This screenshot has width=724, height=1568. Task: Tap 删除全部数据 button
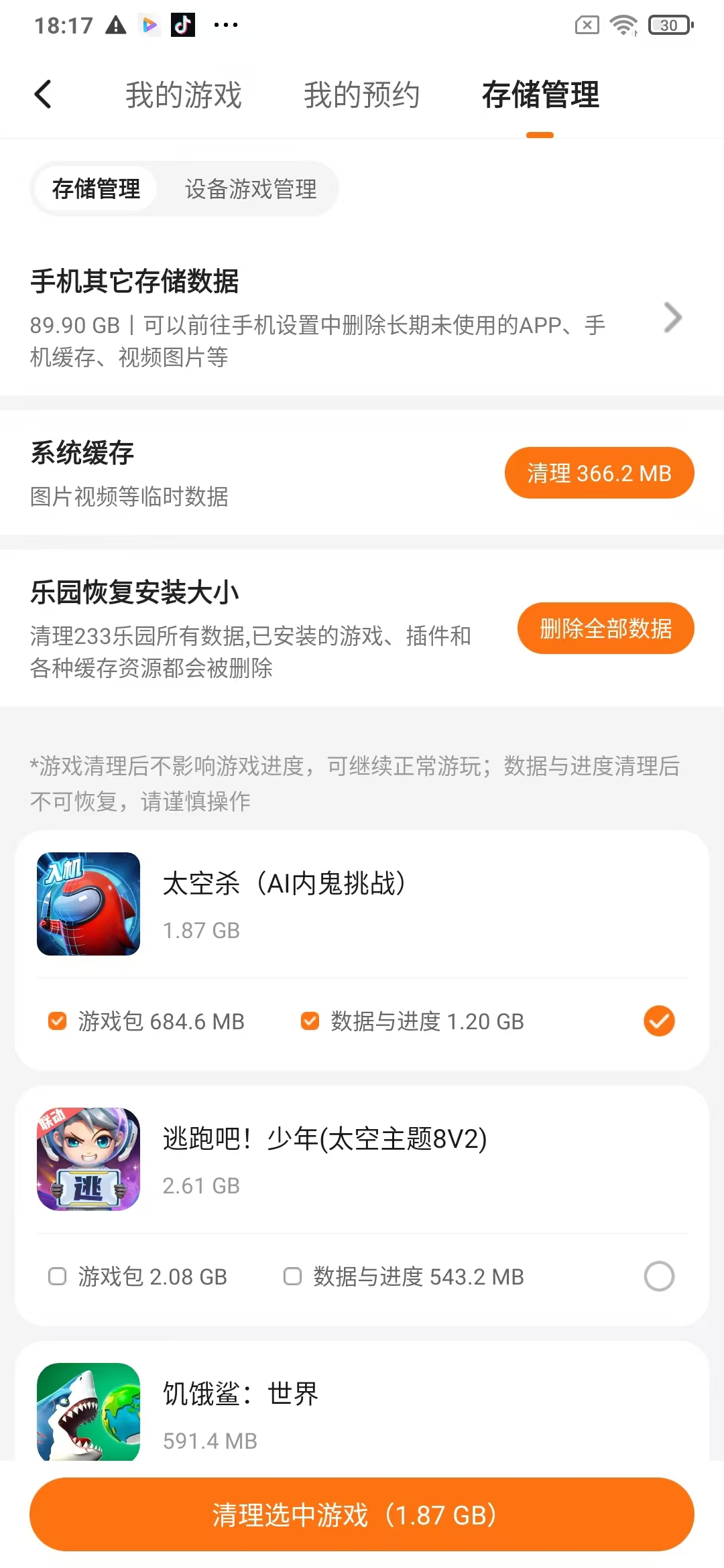(605, 629)
